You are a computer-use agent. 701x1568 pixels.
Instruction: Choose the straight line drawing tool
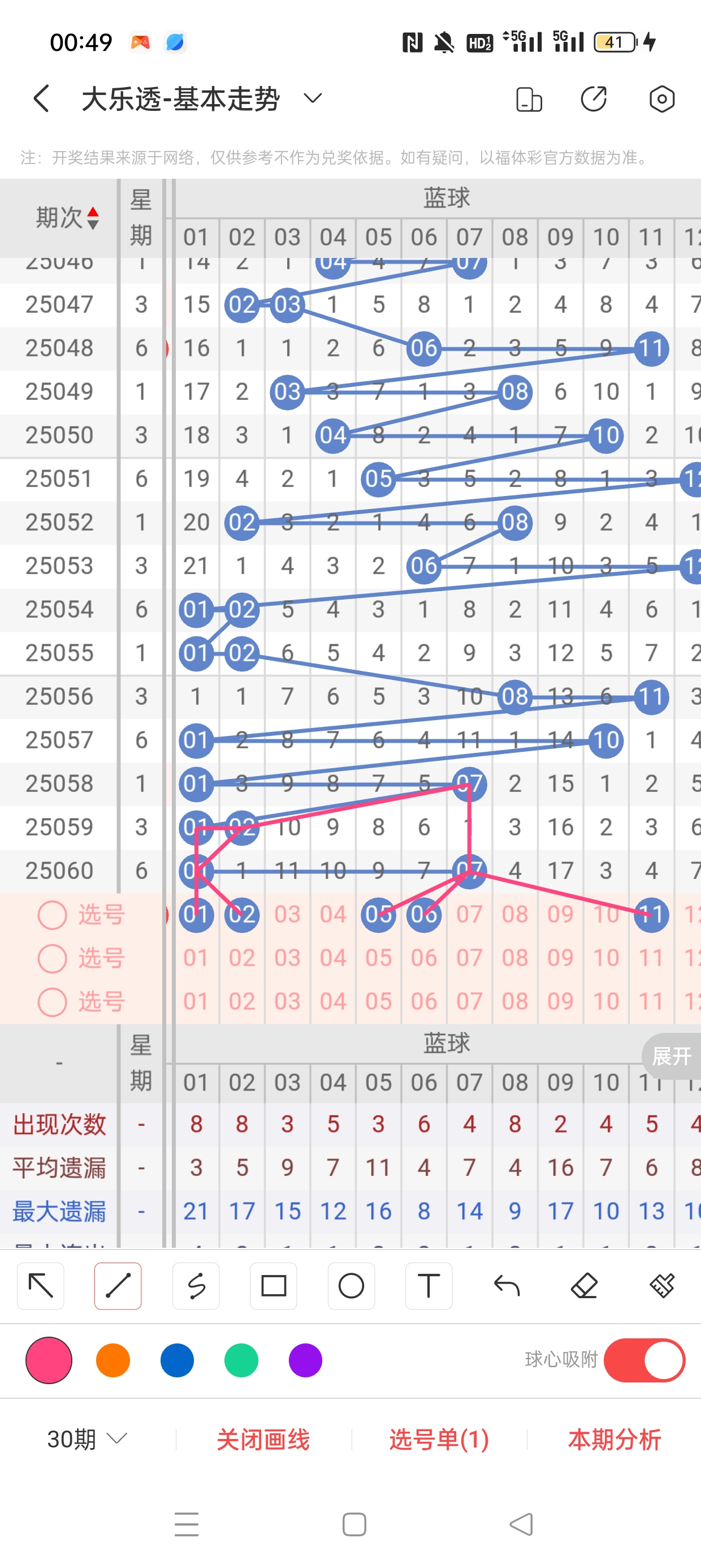pos(118,1286)
